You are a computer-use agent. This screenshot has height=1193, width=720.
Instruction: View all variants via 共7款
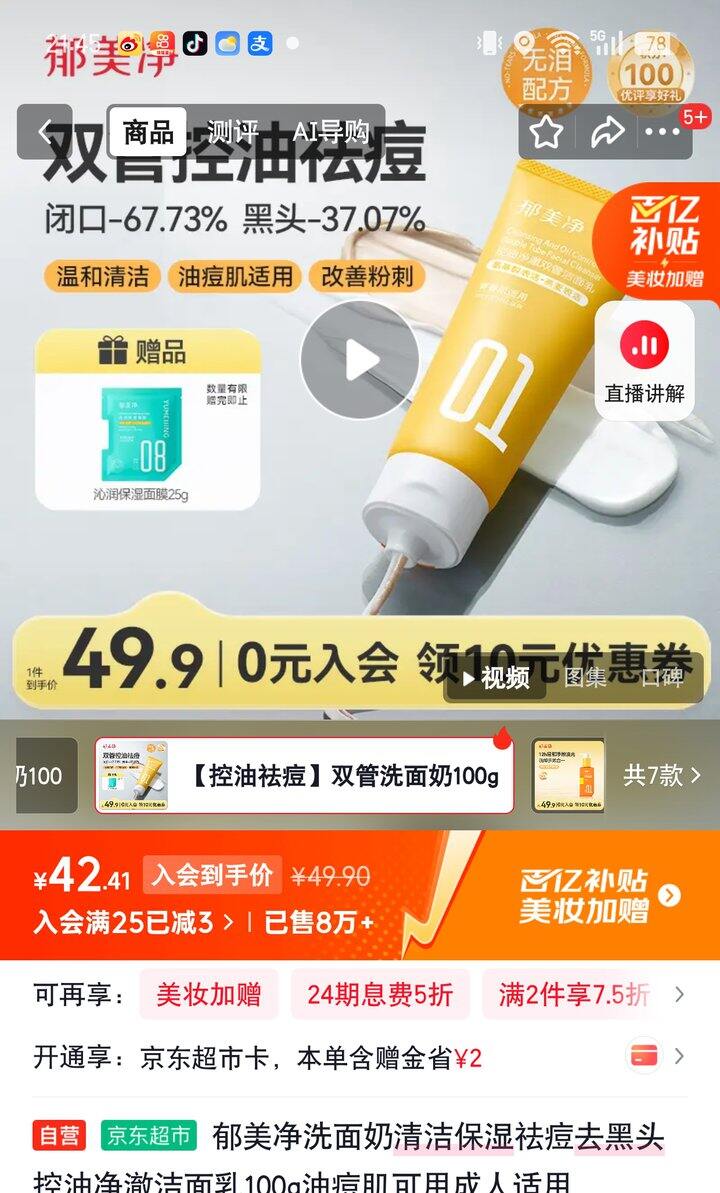[662, 775]
